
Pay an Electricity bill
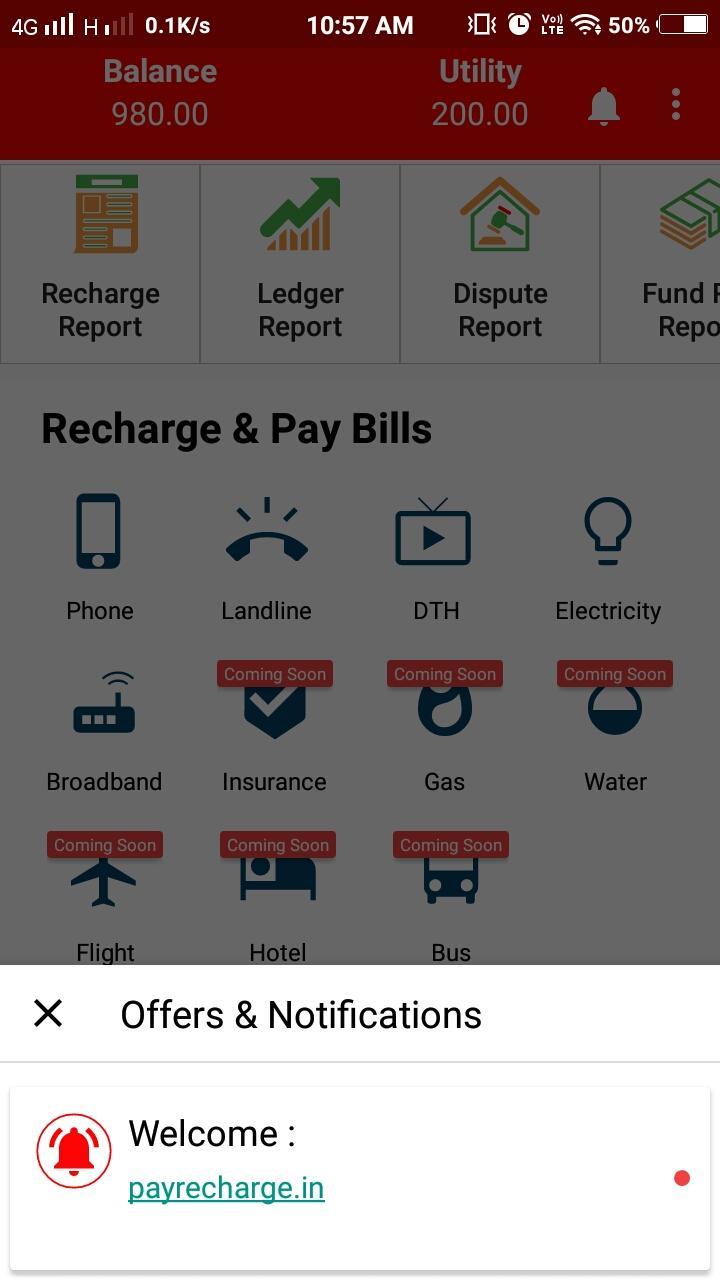pos(608,558)
